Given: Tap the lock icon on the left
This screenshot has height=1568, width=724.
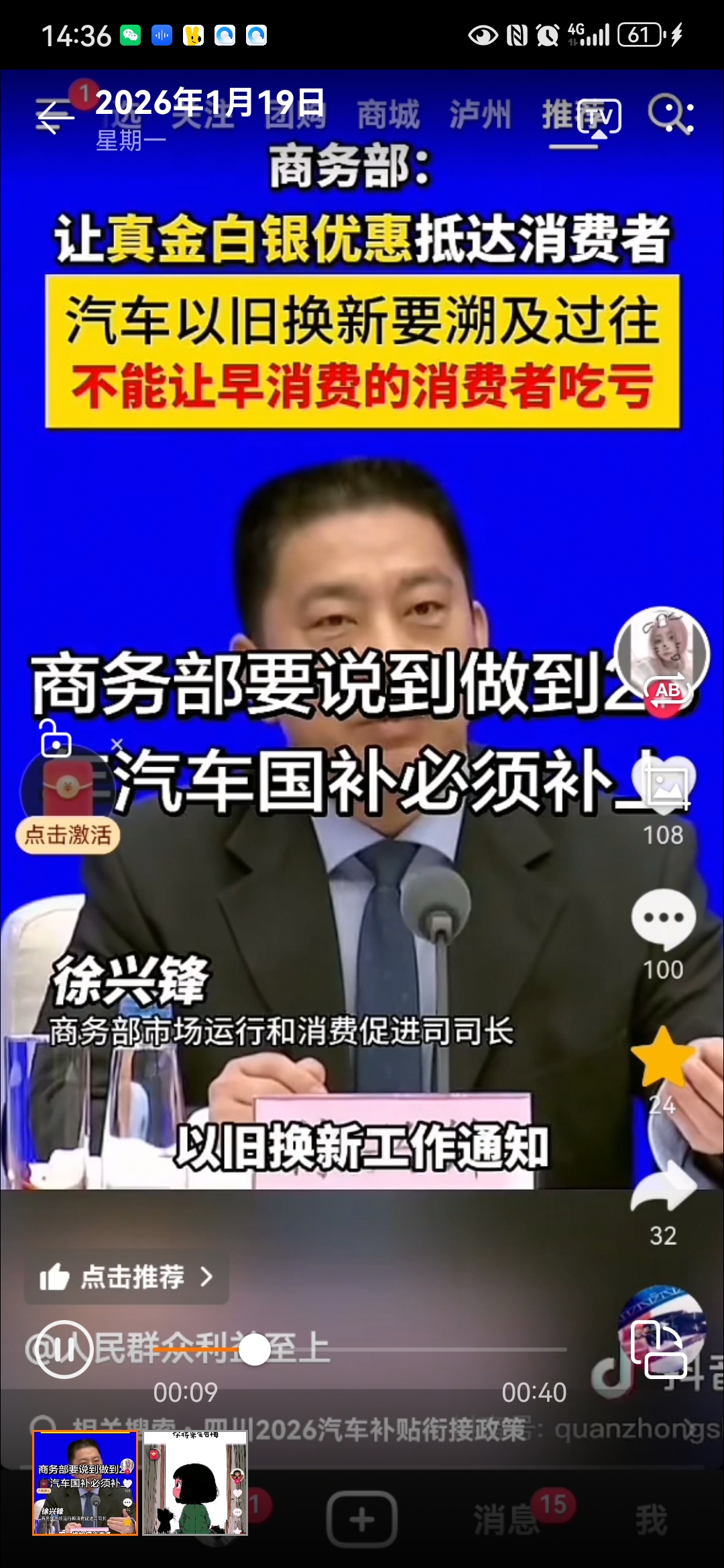Looking at the screenshot, I should tap(55, 739).
